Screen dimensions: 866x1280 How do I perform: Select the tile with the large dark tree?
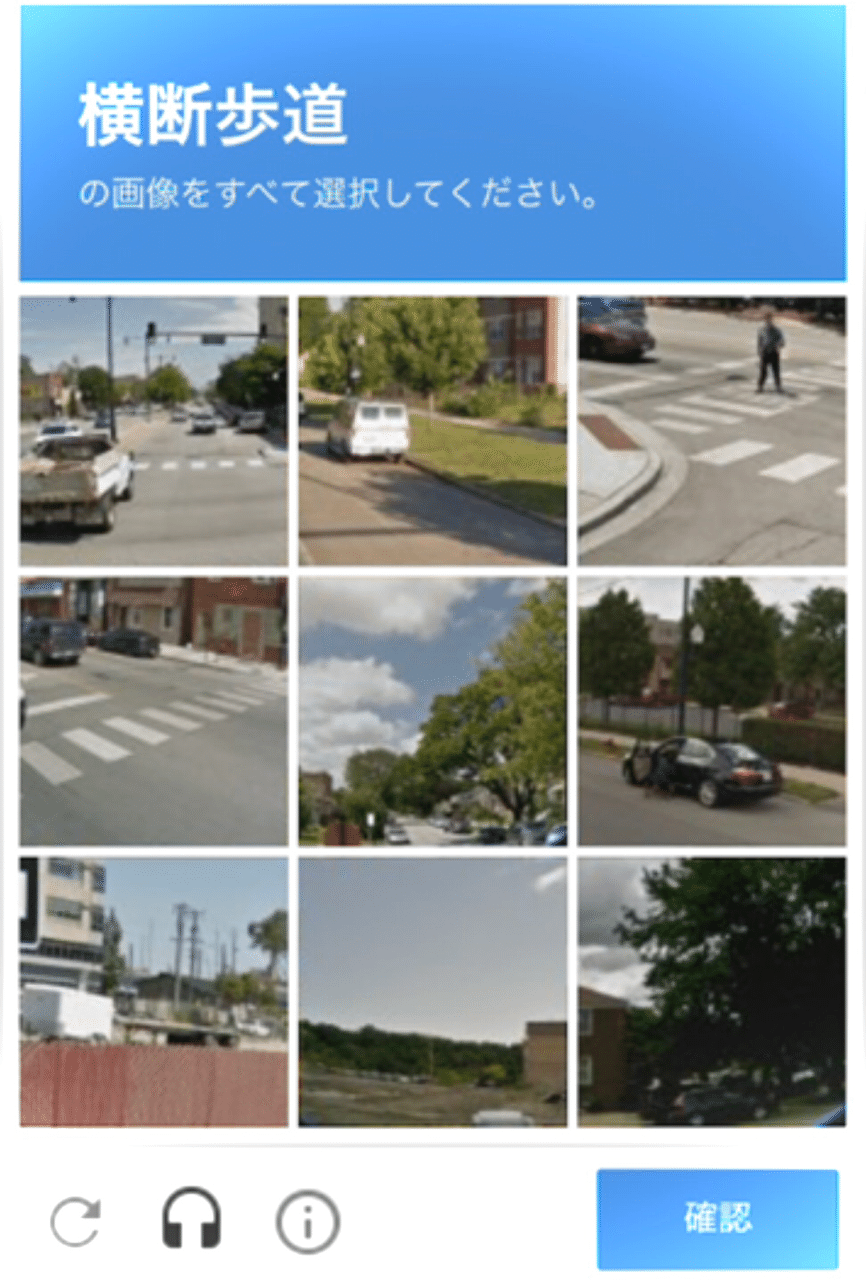point(711,991)
